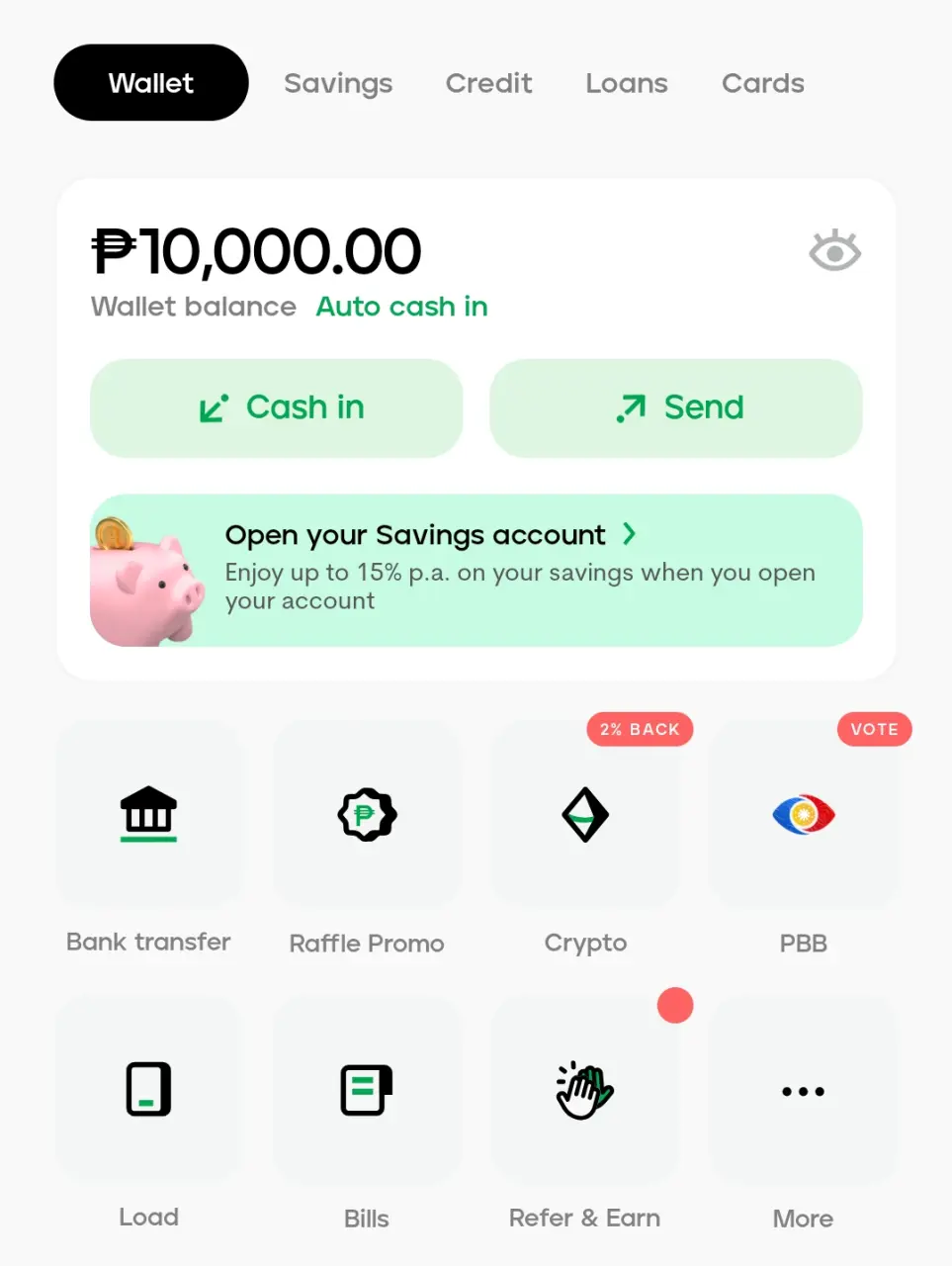952x1266 pixels.
Task: Open your Savings account banner
Action: tap(476, 570)
